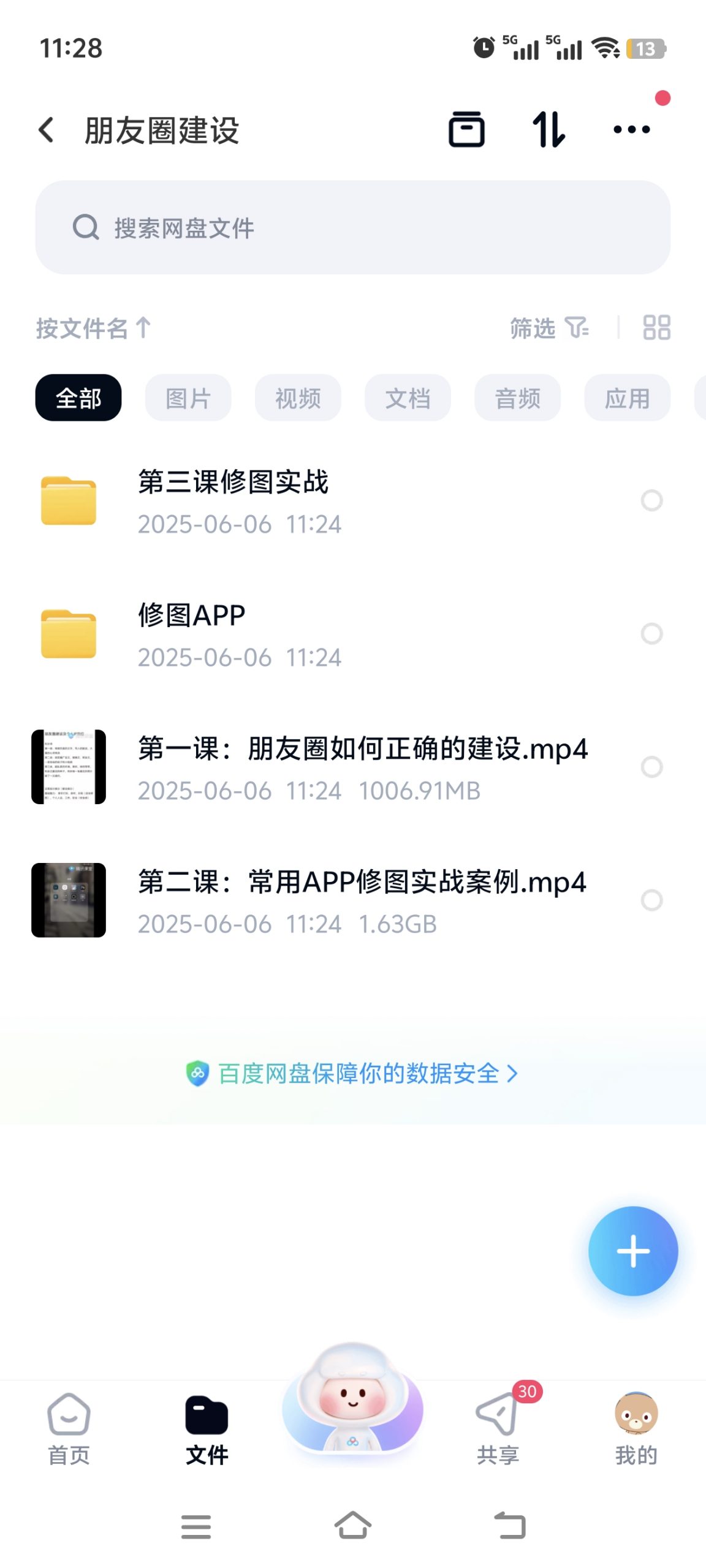
Task: Filter files by 文档
Action: click(x=408, y=398)
